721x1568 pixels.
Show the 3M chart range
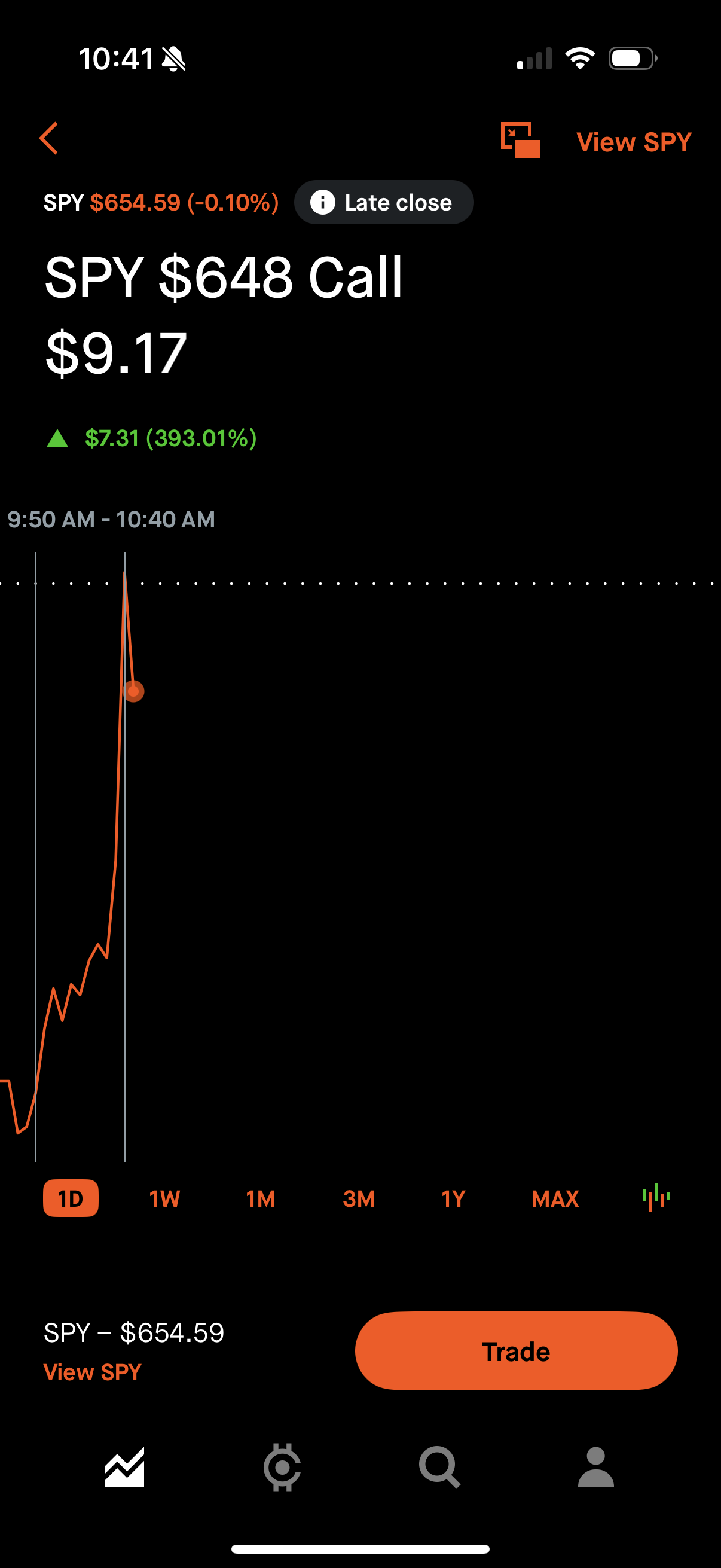click(x=358, y=1198)
